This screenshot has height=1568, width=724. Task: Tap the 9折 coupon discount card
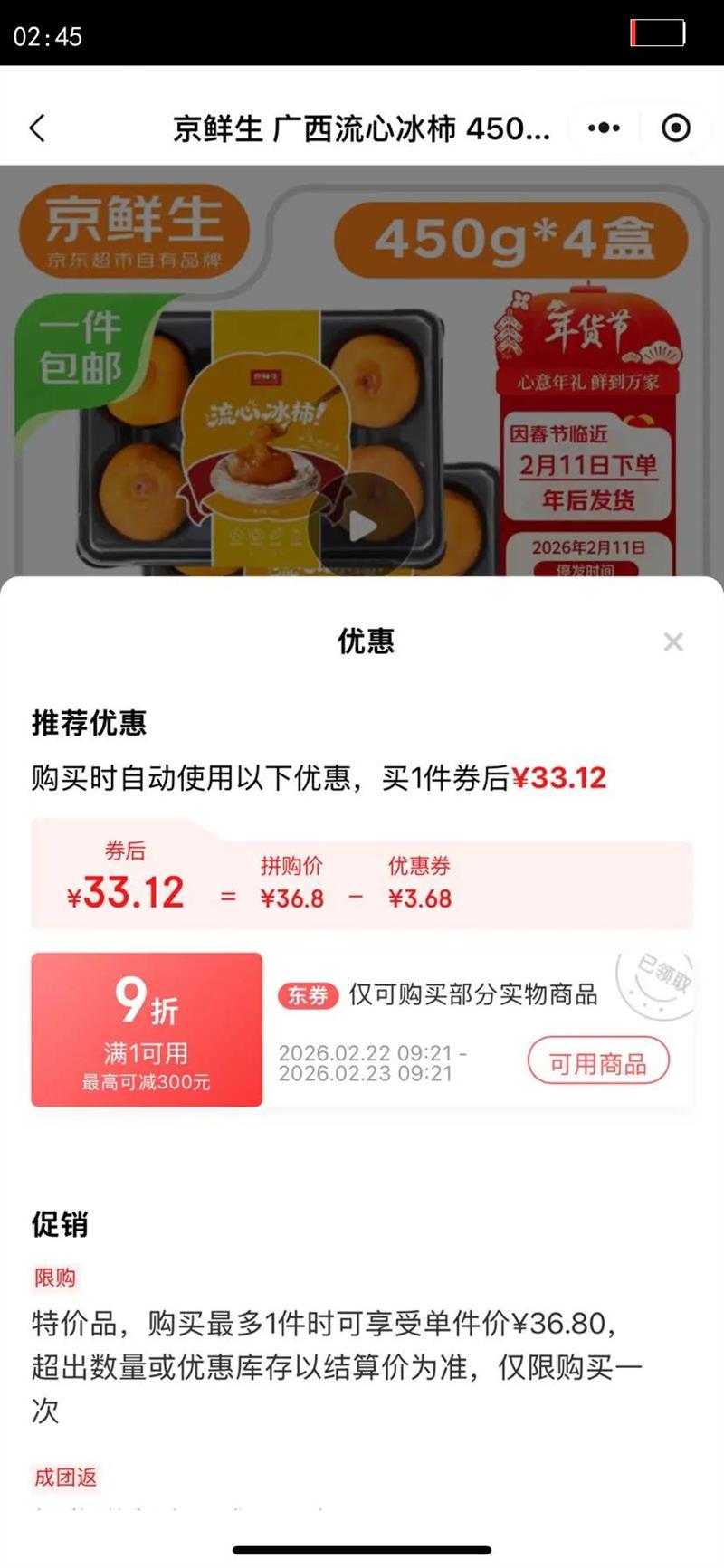point(146,1027)
